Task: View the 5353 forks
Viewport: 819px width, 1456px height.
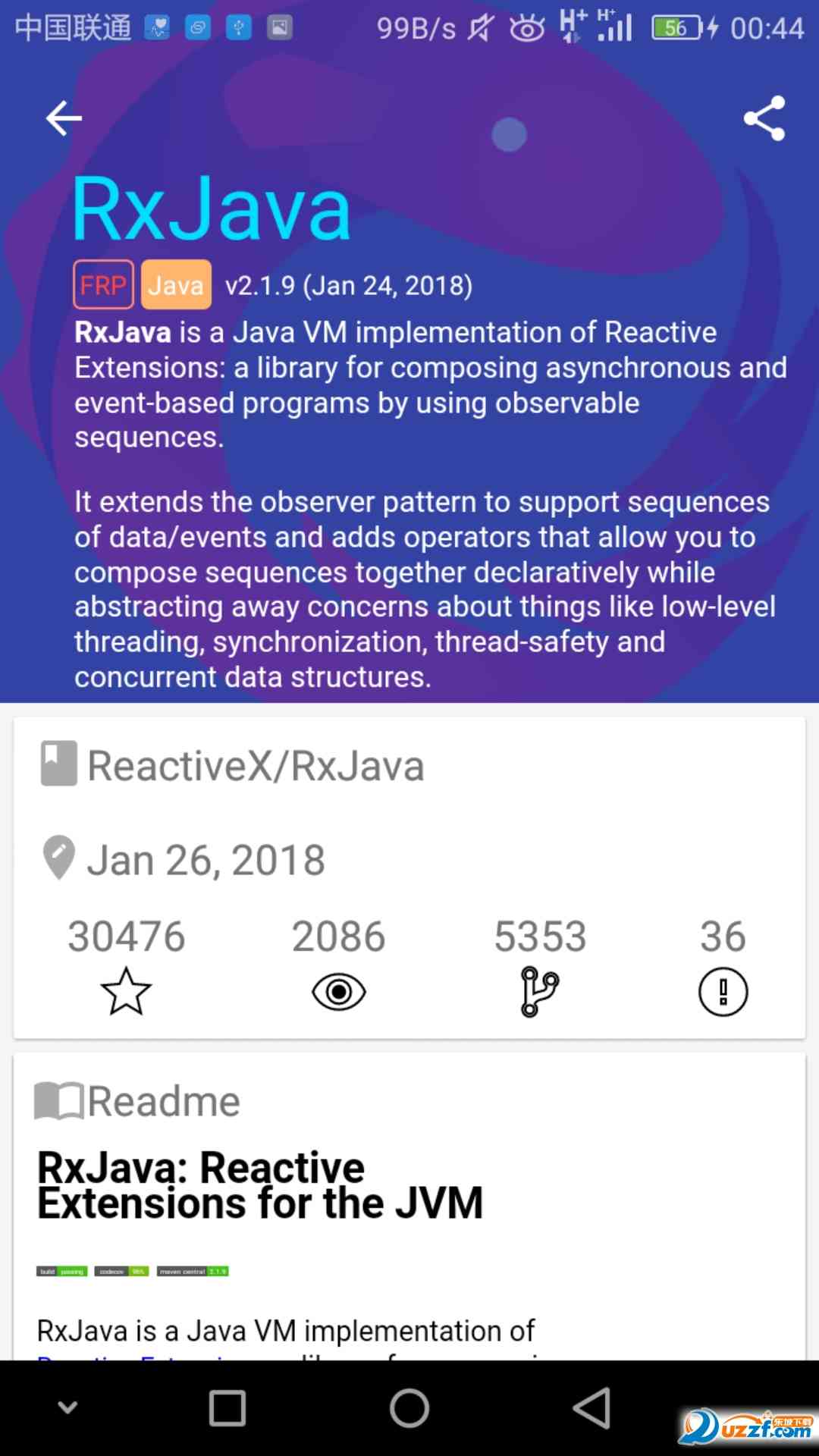Action: pos(540,990)
